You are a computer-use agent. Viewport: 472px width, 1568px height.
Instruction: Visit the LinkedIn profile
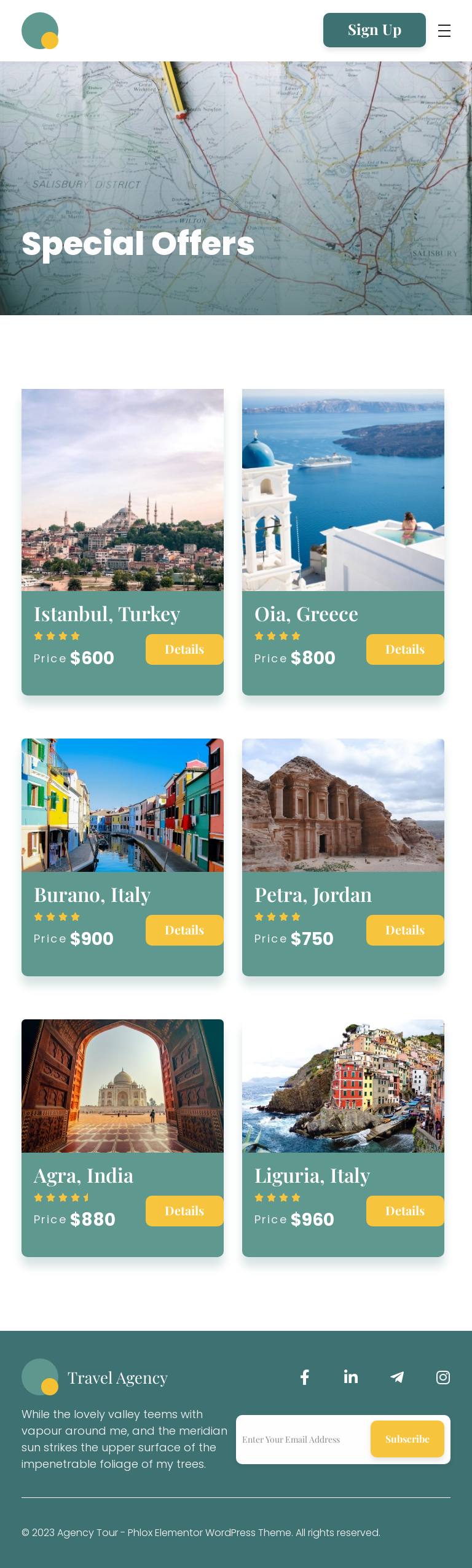coord(351,1378)
